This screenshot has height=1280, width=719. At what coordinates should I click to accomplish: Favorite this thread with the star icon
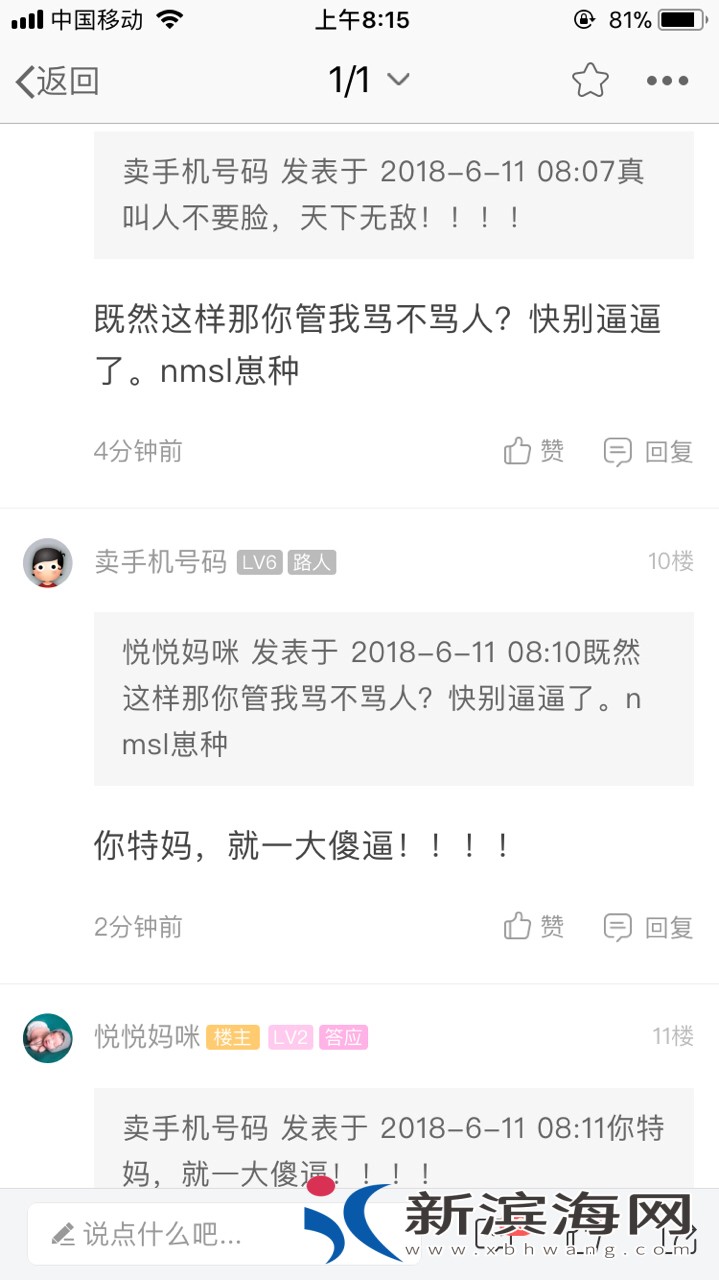coord(590,81)
